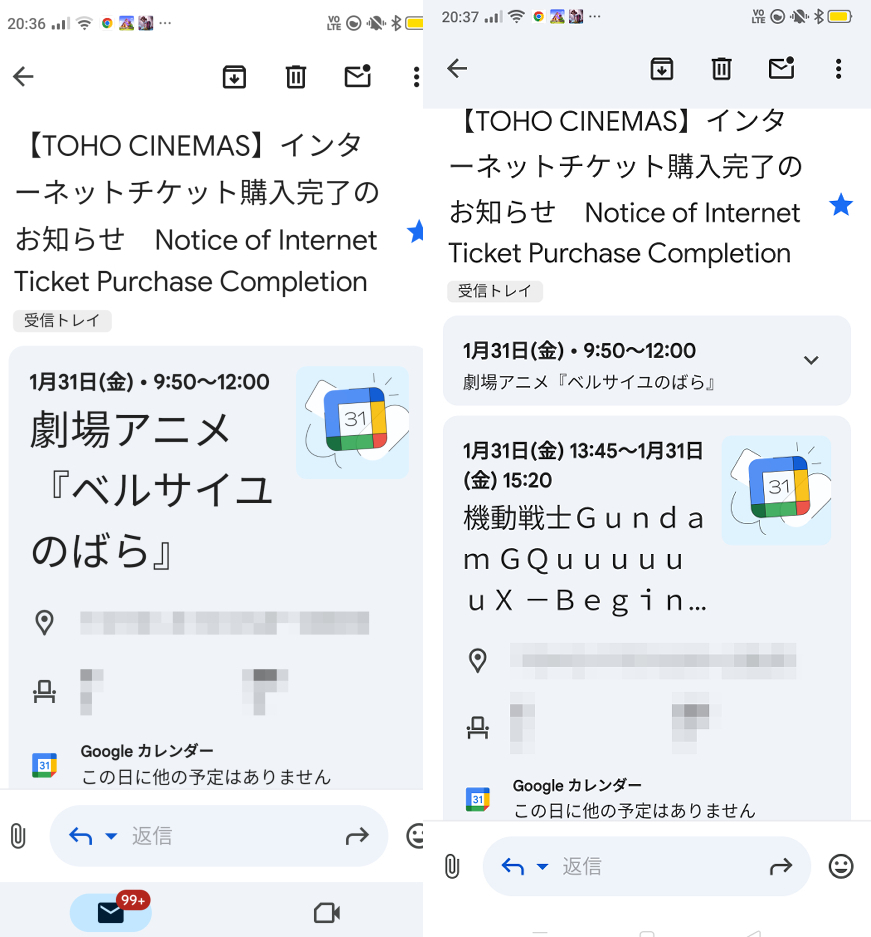Mark email unread in the 20:36 screen

pos(357,77)
